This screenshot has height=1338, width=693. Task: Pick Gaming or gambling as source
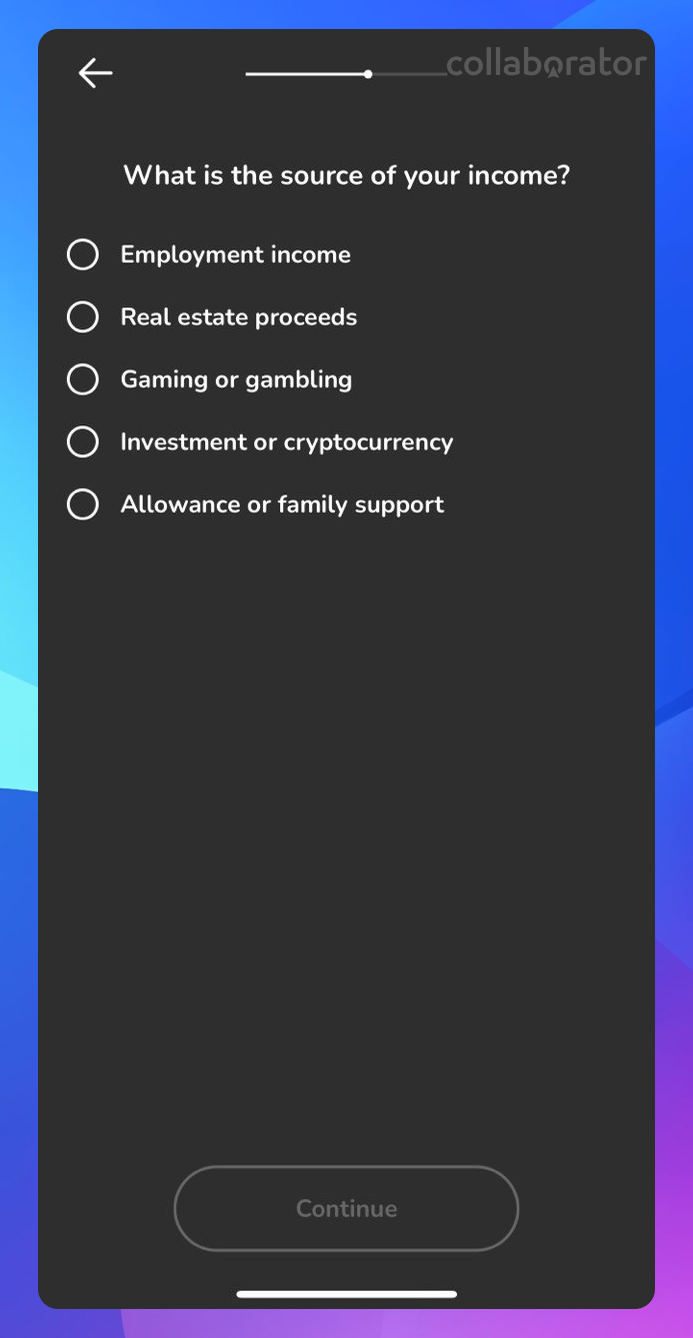pos(209,380)
